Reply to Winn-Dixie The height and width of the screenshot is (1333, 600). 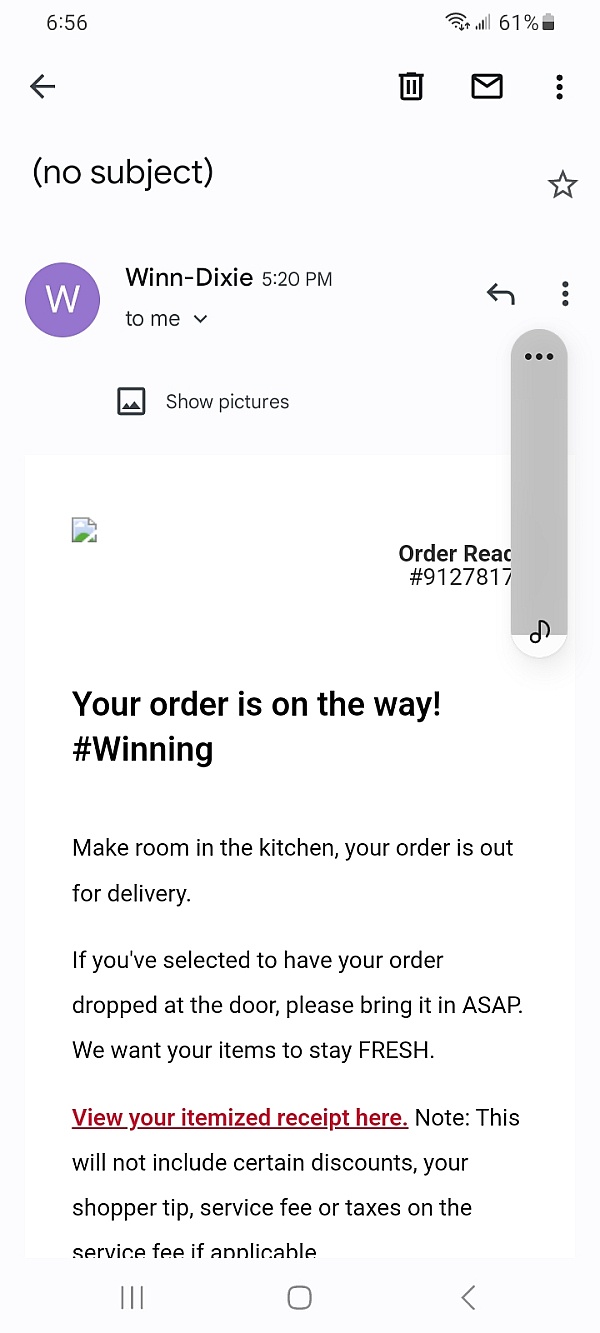pos(500,294)
